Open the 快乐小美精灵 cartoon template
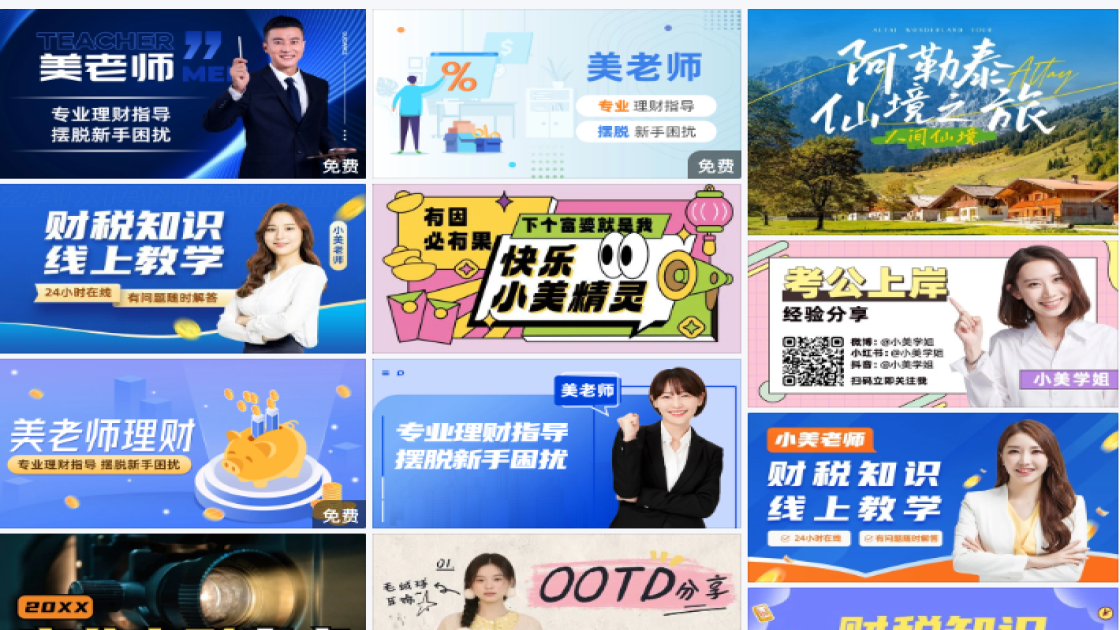Viewport: 1120px width, 630px height. point(557,268)
